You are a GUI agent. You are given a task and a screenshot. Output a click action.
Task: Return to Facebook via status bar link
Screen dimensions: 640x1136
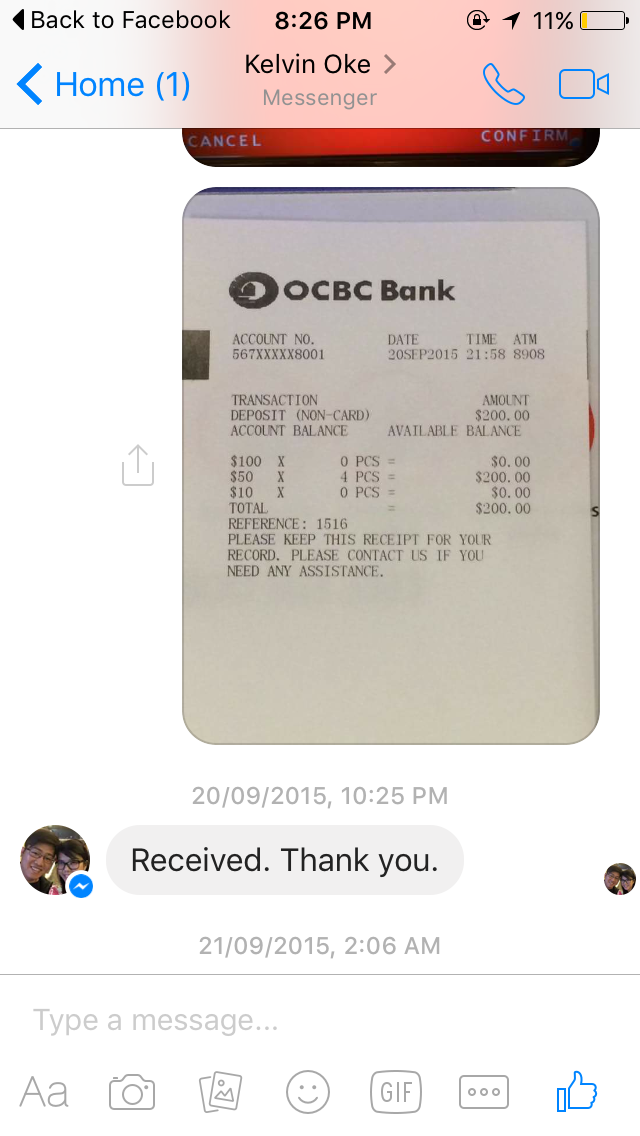[122, 20]
